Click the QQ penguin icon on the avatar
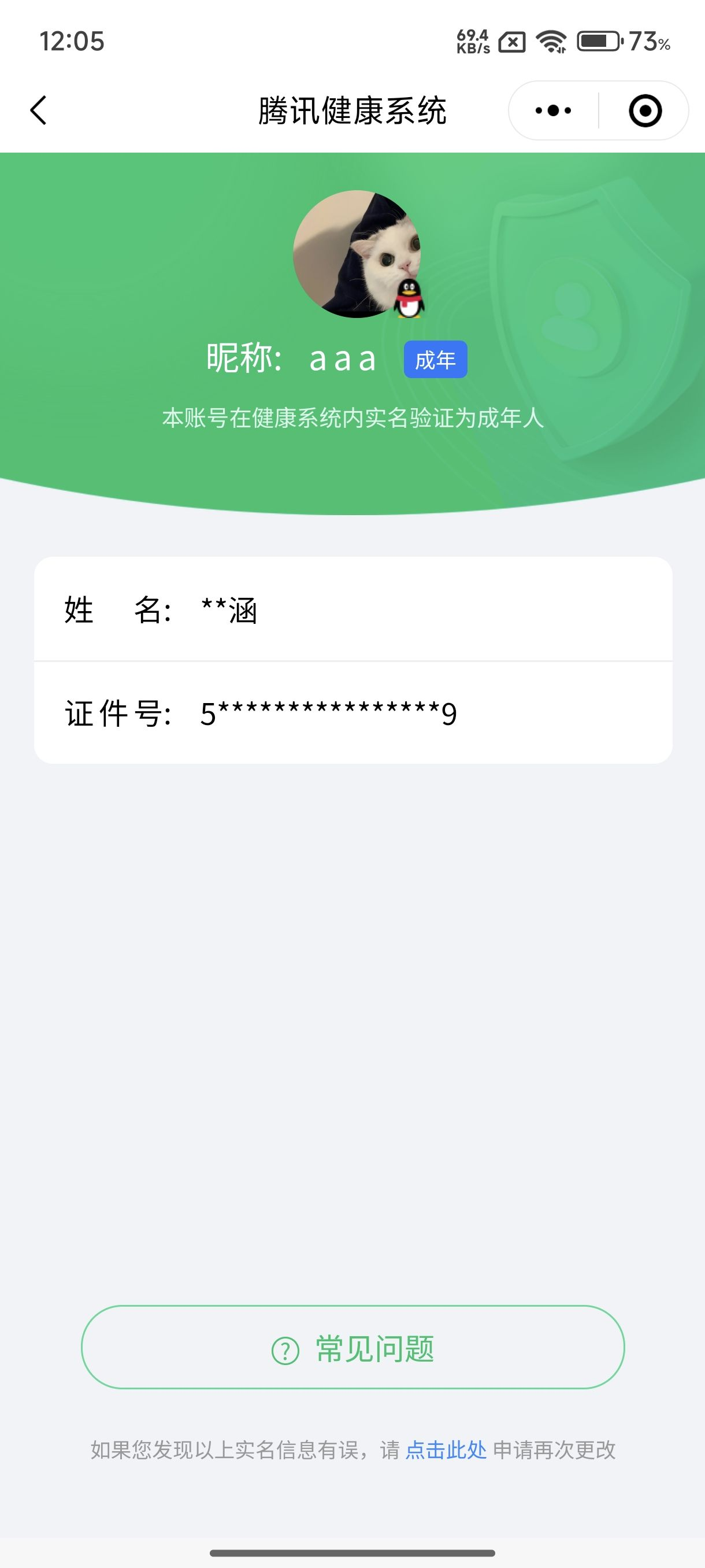The height and width of the screenshot is (1568, 705). 409,300
